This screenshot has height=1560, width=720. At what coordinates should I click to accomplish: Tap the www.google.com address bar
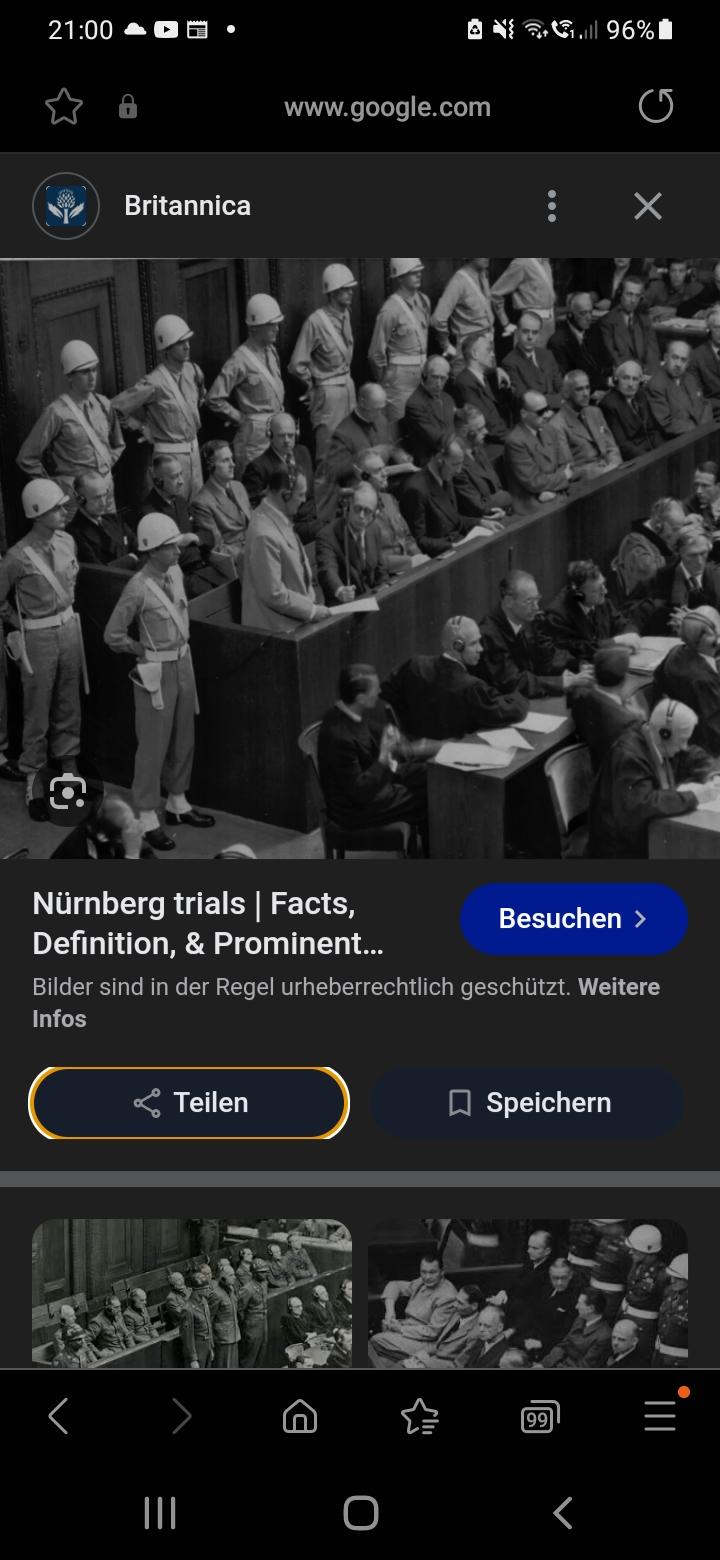tap(387, 107)
